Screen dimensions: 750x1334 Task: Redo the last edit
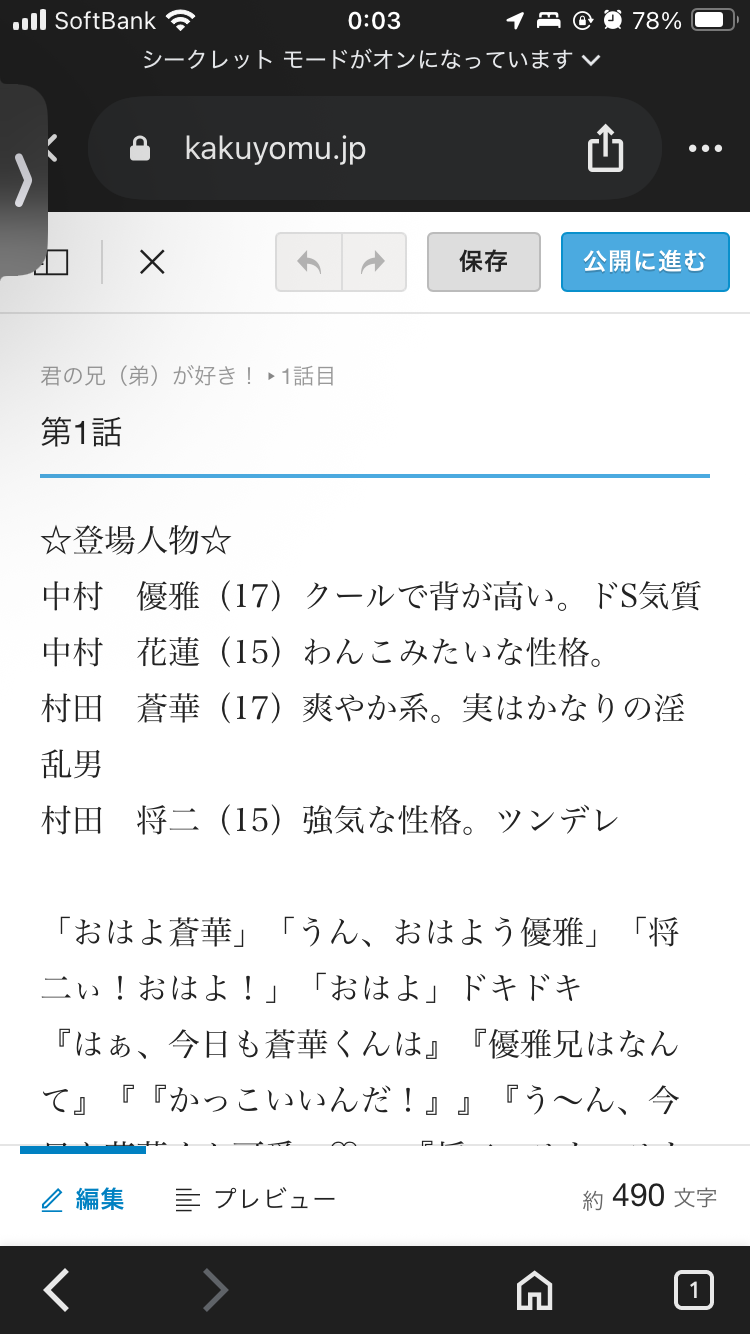(373, 263)
